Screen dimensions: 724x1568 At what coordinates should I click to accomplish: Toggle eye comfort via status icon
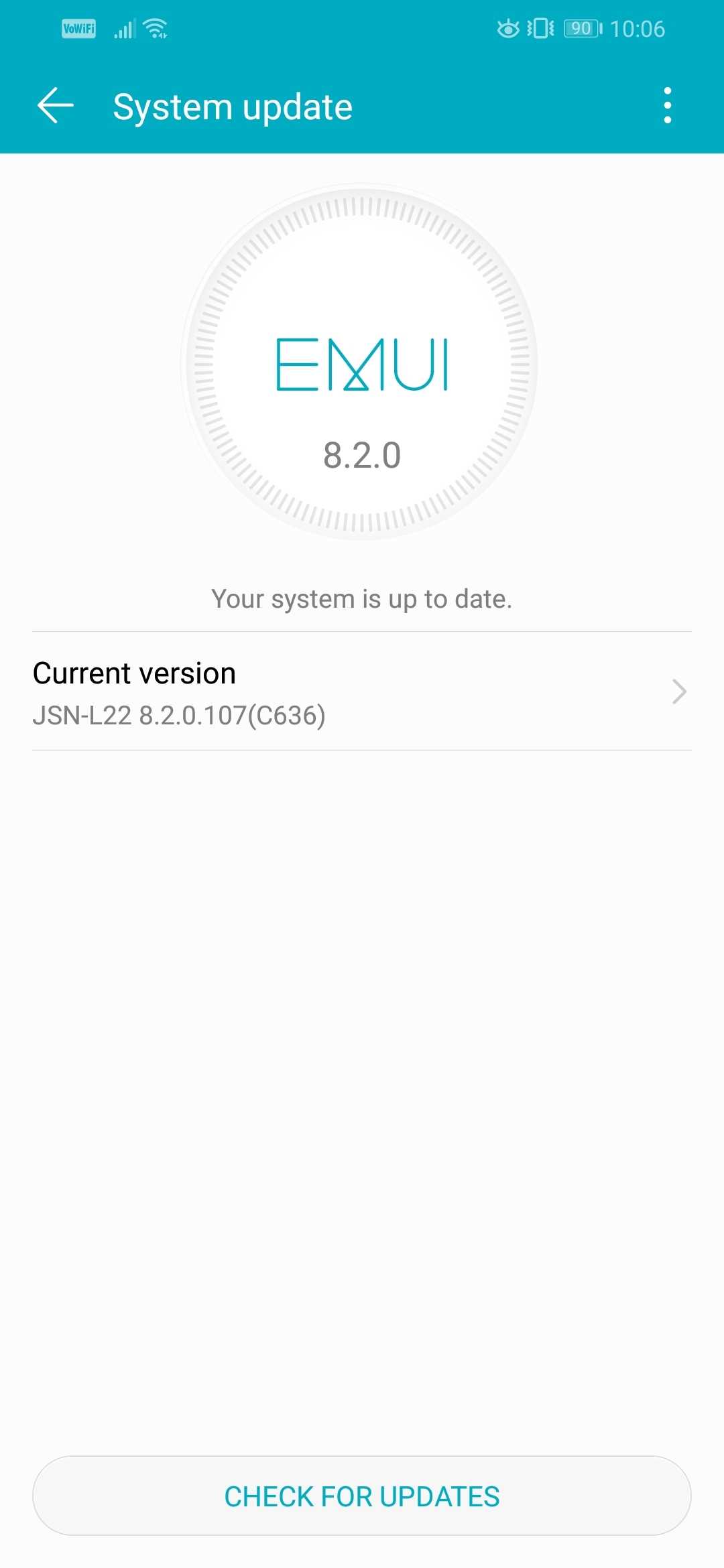(x=507, y=28)
